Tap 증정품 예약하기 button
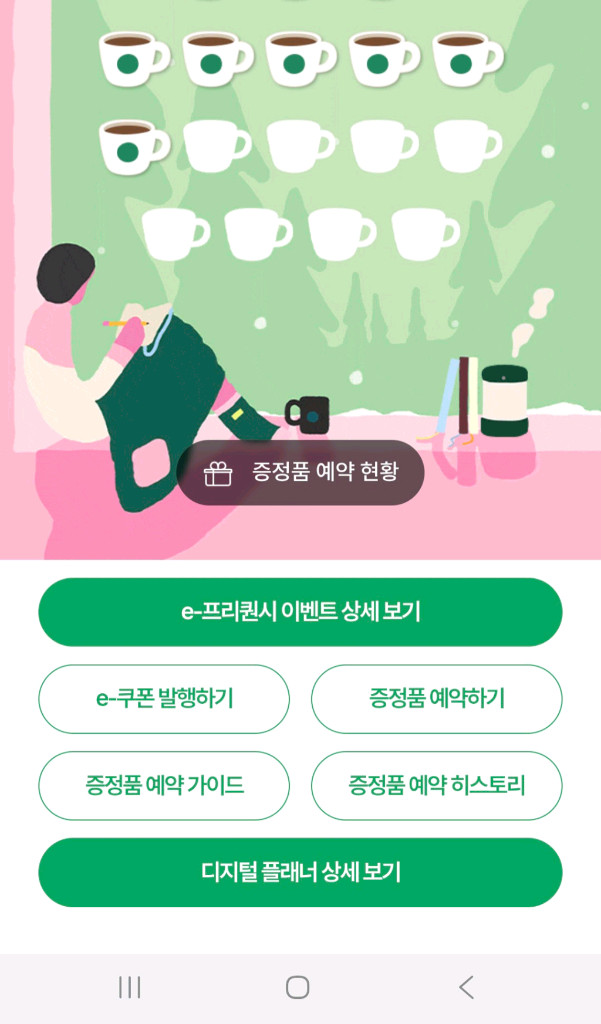 coord(436,699)
